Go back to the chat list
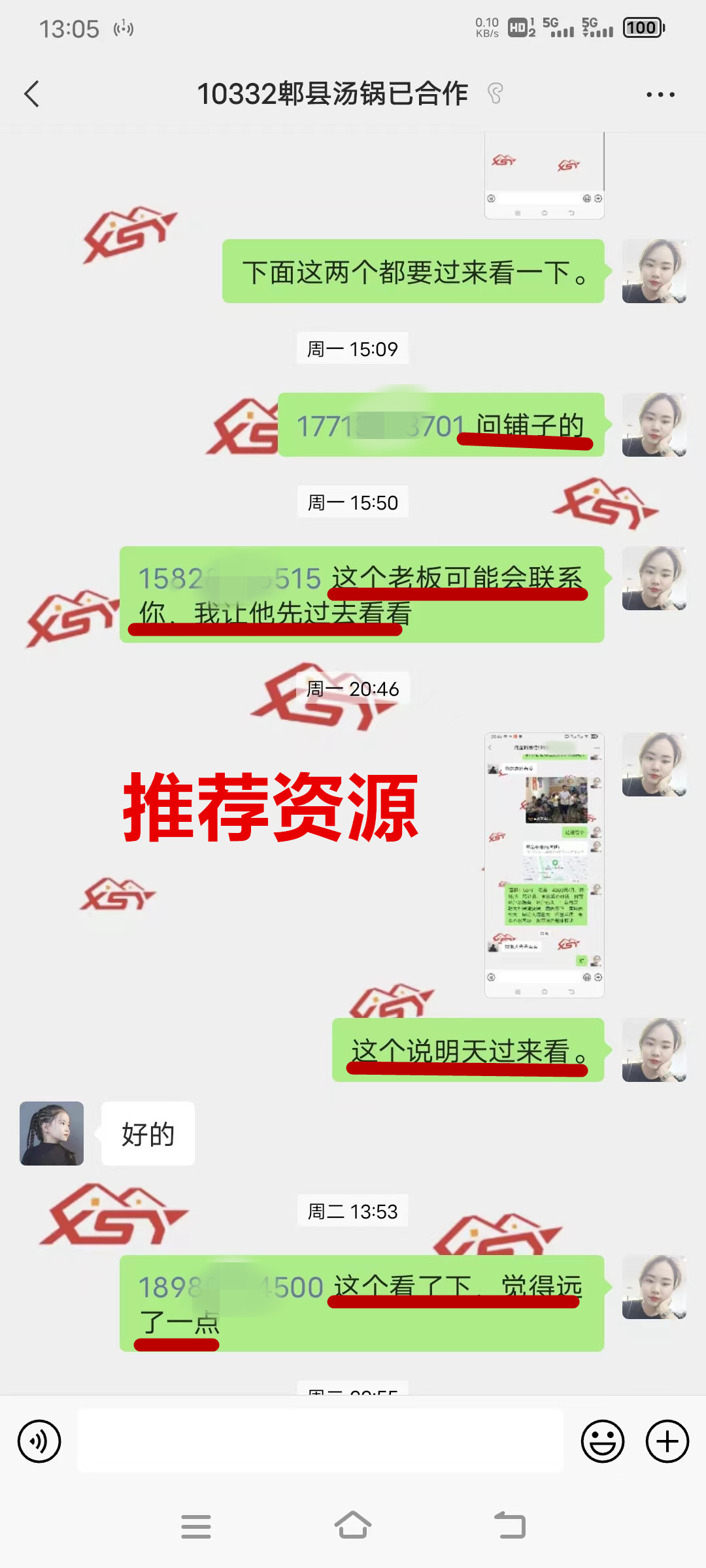706x1568 pixels. pyautogui.click(x=31, y=94)
